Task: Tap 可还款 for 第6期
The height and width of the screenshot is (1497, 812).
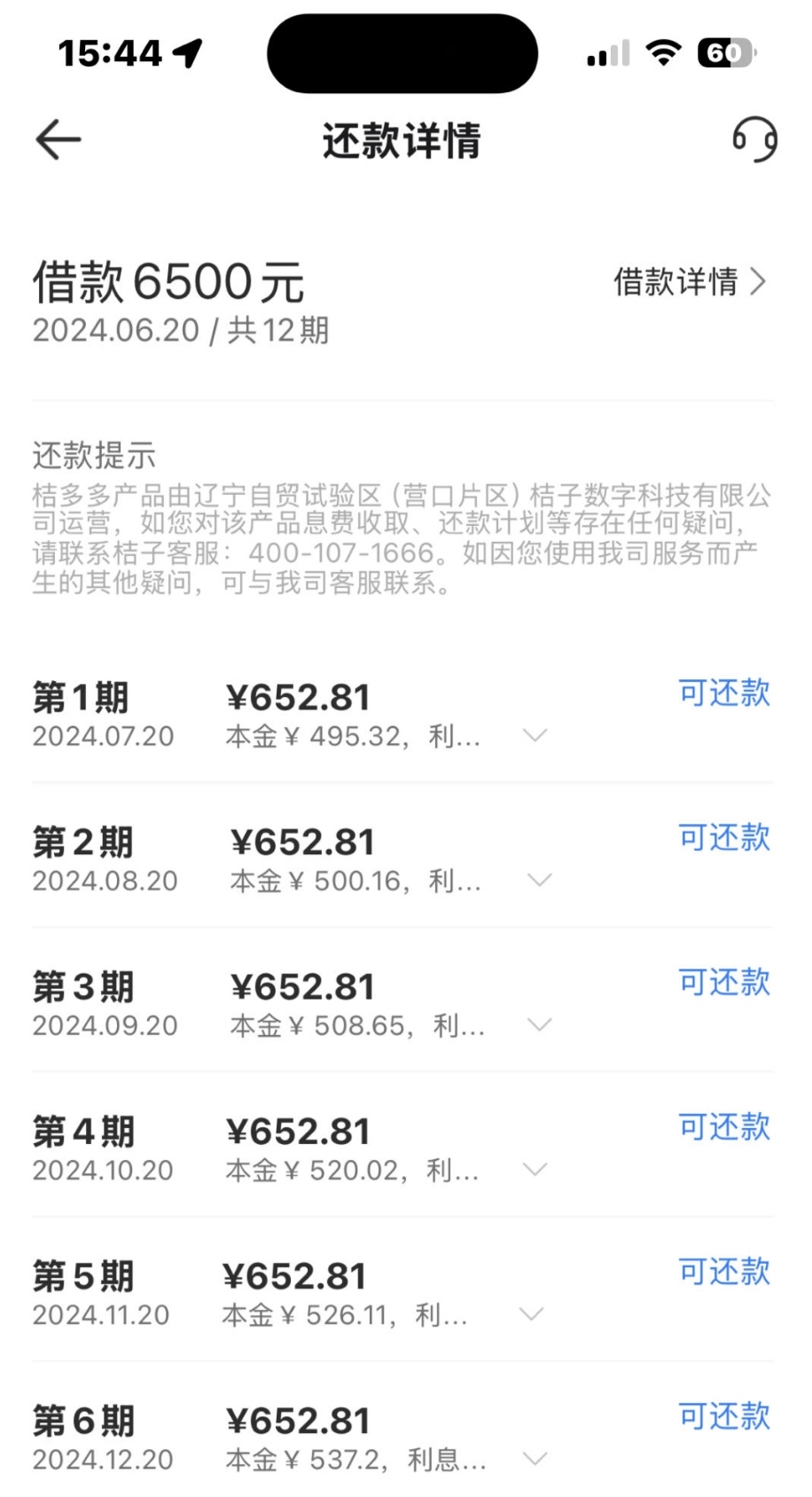Action: 724,1415
